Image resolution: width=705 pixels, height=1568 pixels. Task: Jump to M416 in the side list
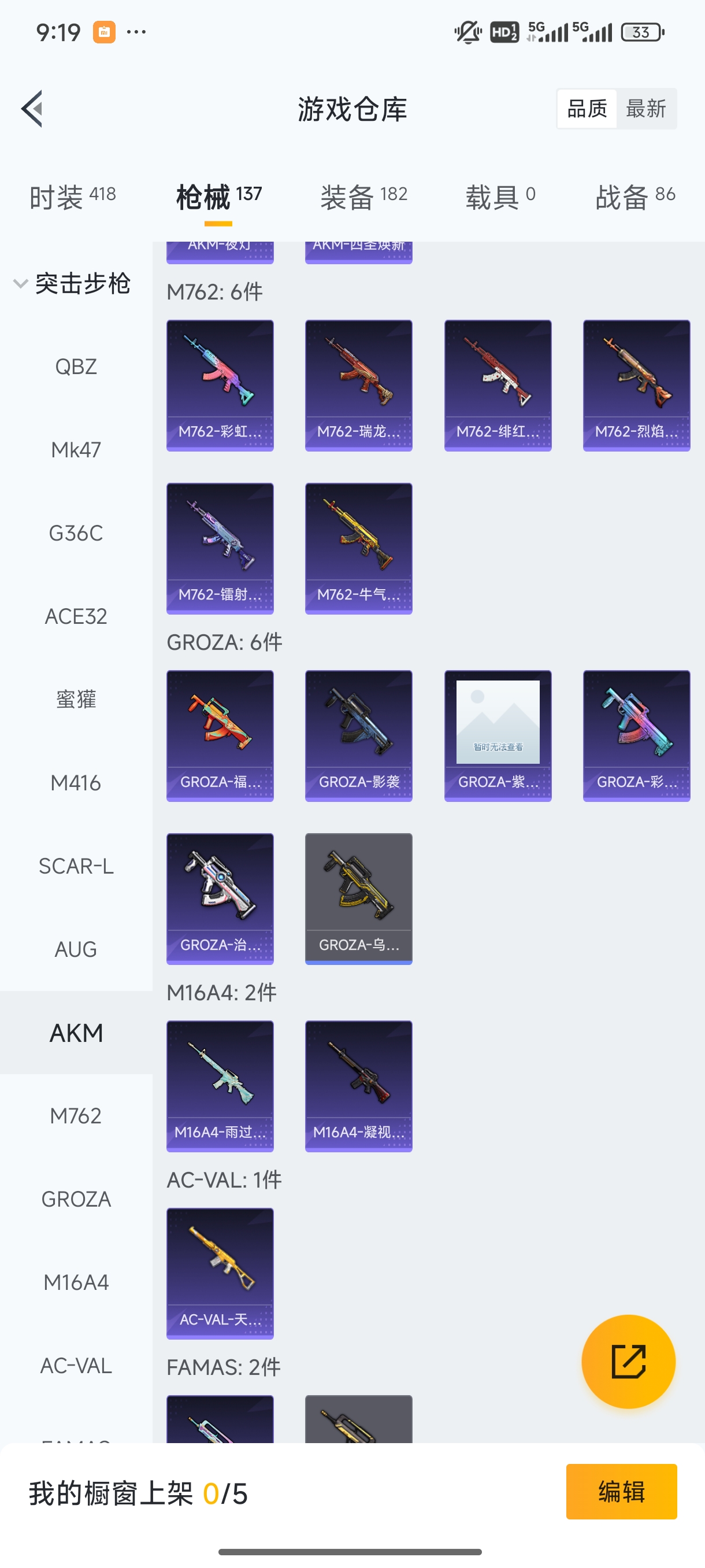tap(76, 783)
